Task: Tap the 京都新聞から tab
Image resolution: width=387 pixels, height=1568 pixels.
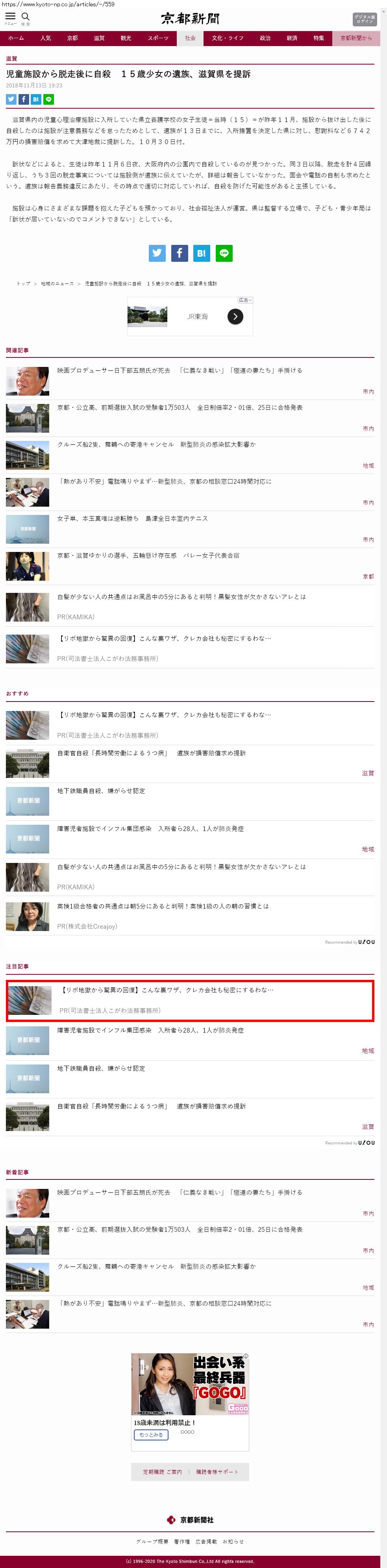Action: 356,38
